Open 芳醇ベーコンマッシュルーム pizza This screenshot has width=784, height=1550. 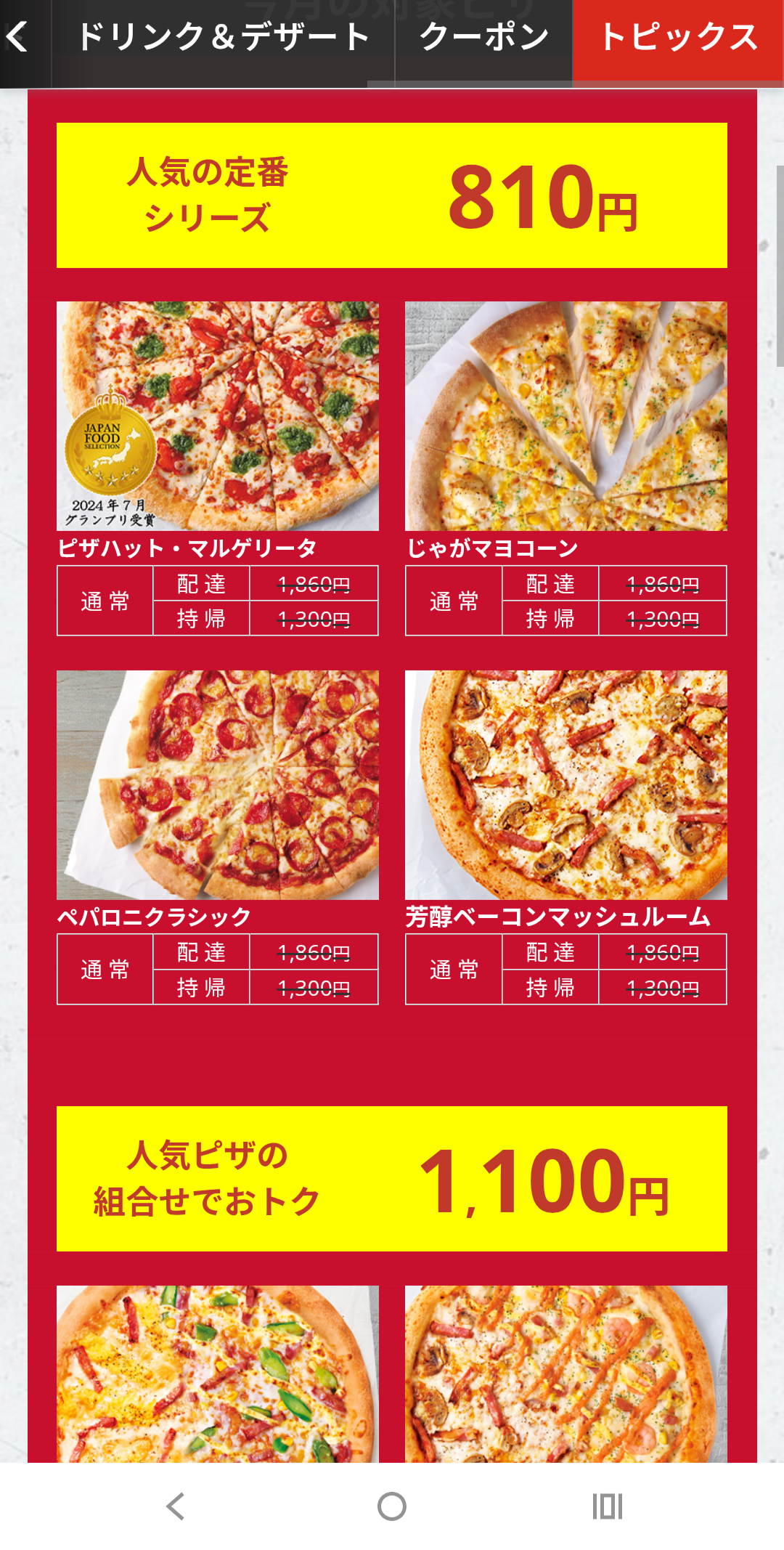coord(566,785)
